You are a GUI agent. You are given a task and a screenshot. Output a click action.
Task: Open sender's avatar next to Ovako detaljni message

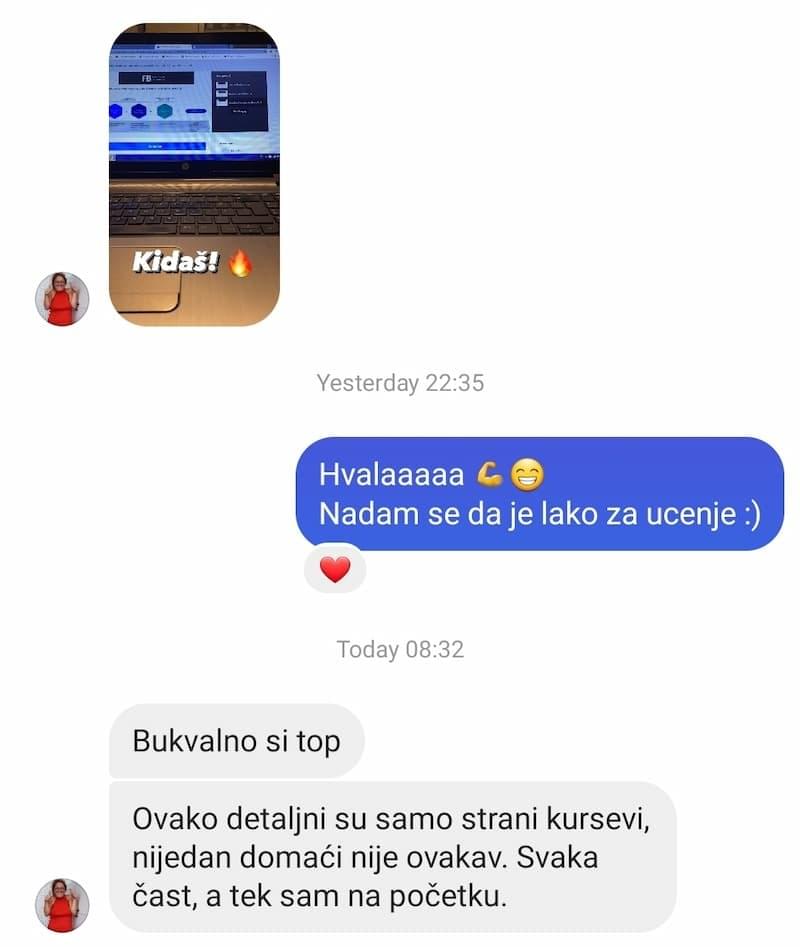(62, 905)
